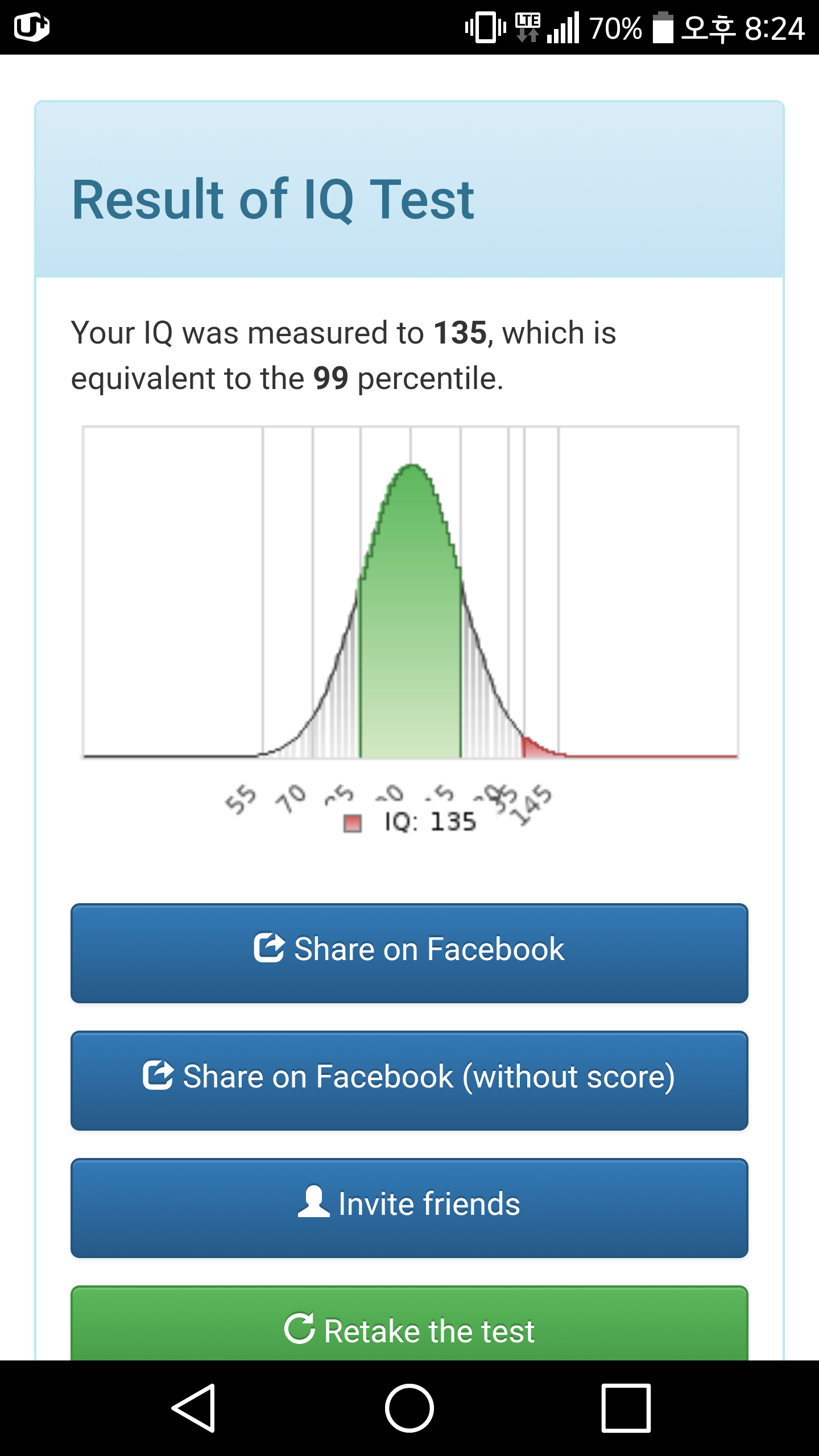Open the recent apps view
Viewport: 819px width, 1456px height.
point(626,1408)
